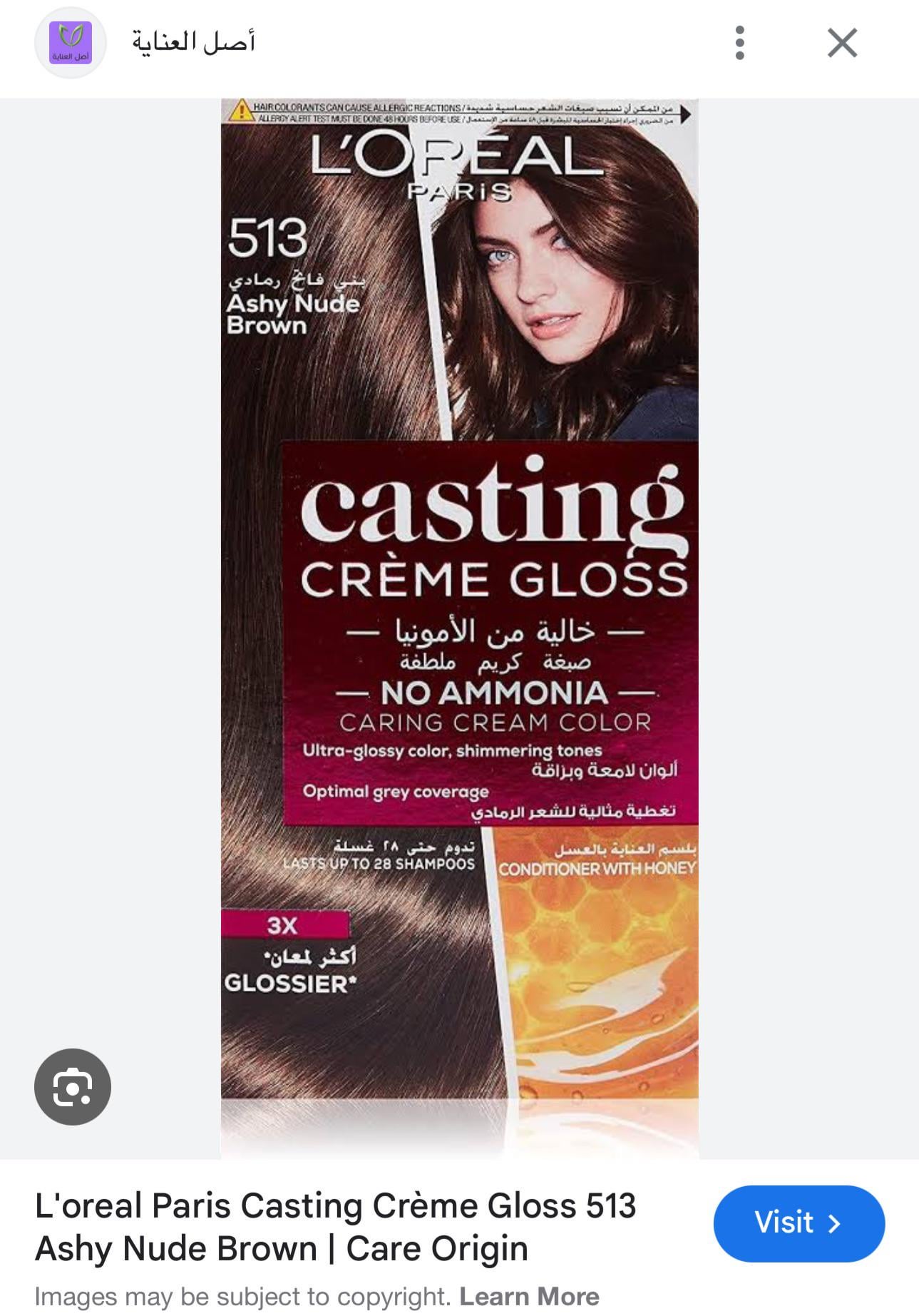Search this image with Google Lens
The image size is (919, 1316).
pyautogui.click(x=73, y=1086)
